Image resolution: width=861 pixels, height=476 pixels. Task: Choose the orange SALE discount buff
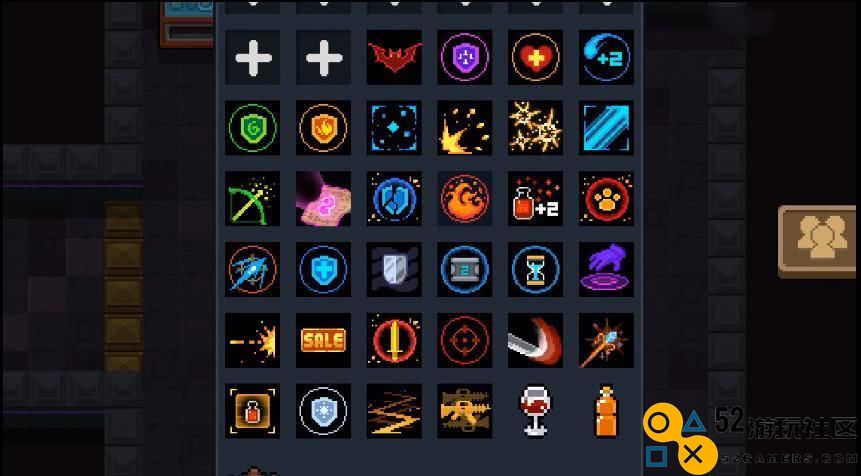tap(324, 340)
